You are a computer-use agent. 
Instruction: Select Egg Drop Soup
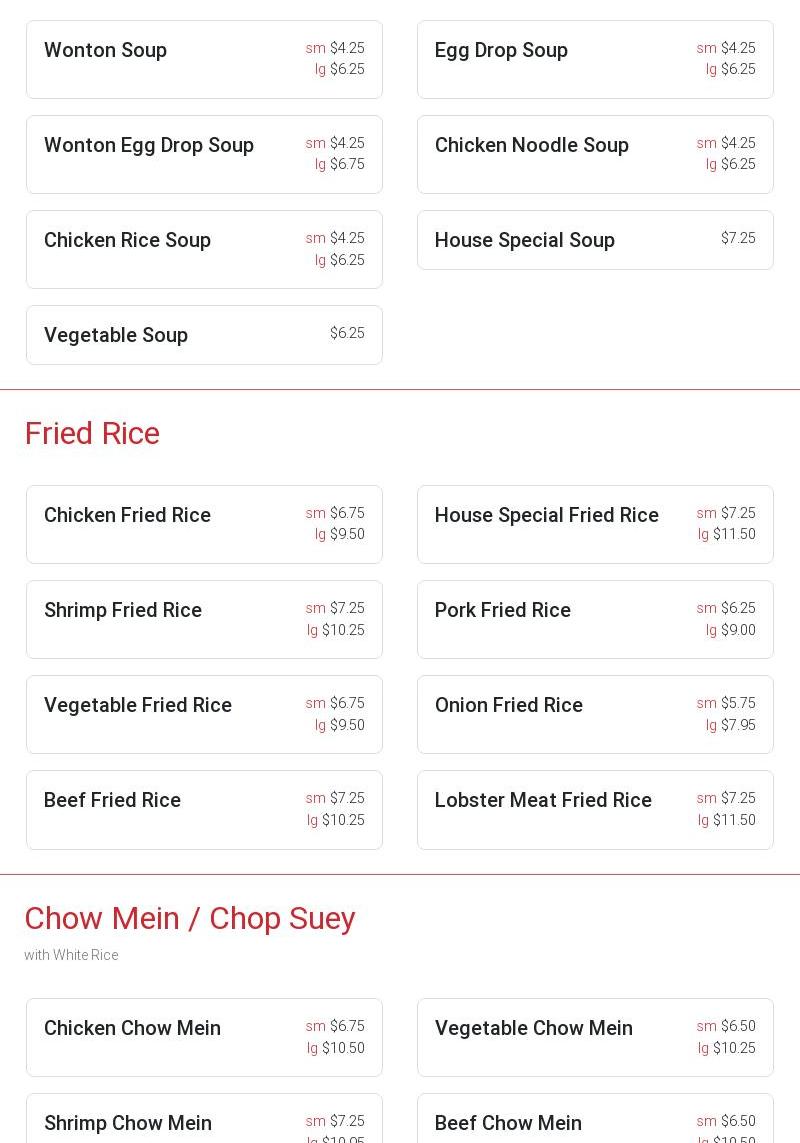pyautogui.click(x=595, y=60)
